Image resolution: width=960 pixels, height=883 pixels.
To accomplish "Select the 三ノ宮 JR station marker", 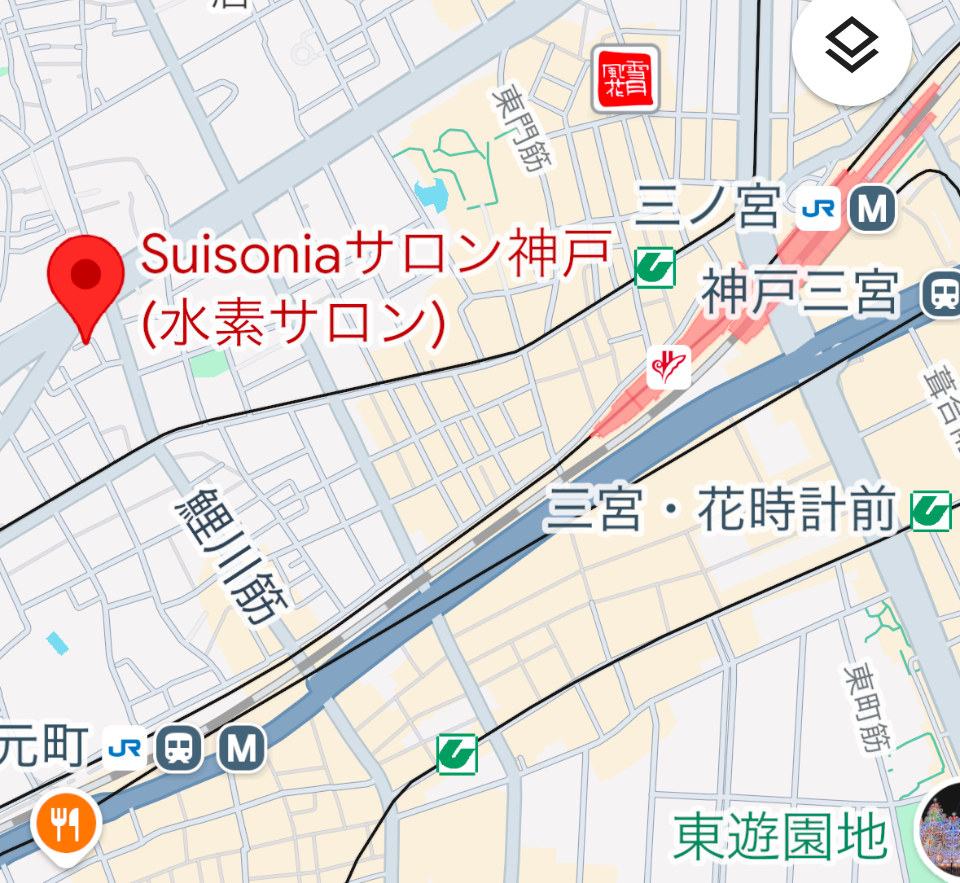I will pyautogui.click(x=818, y=211).
